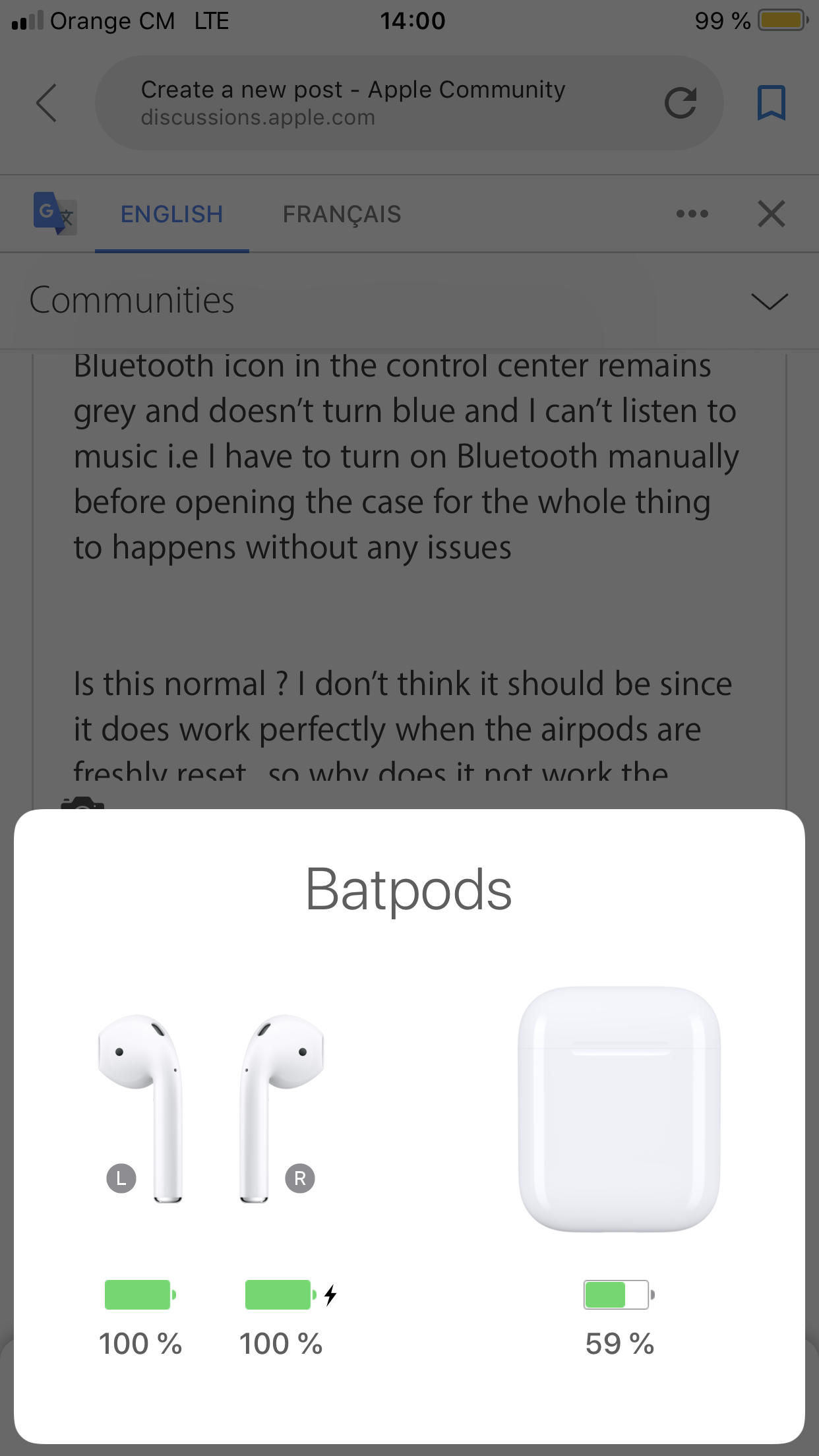Reload the Apple Community page
This screenshot has width=819, height=1456.
coord(680,103)
